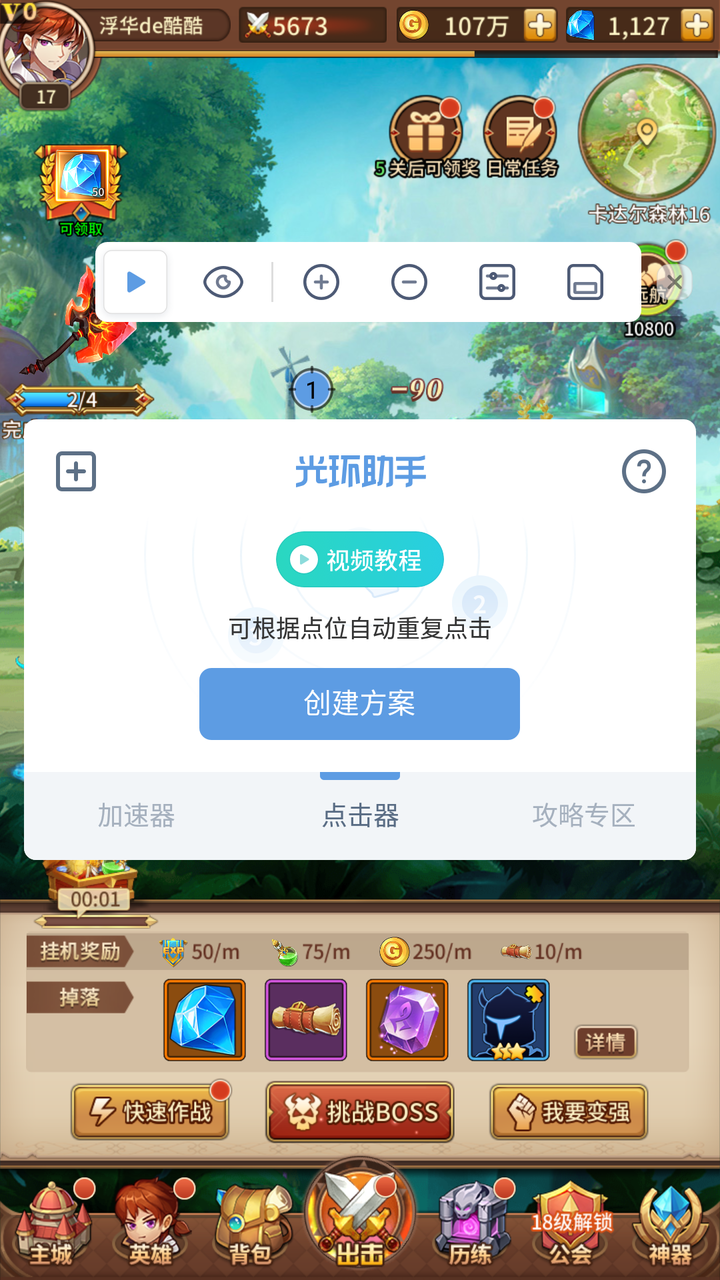
Task: Open the help question mark icon
Action: [x=644, y=470]
